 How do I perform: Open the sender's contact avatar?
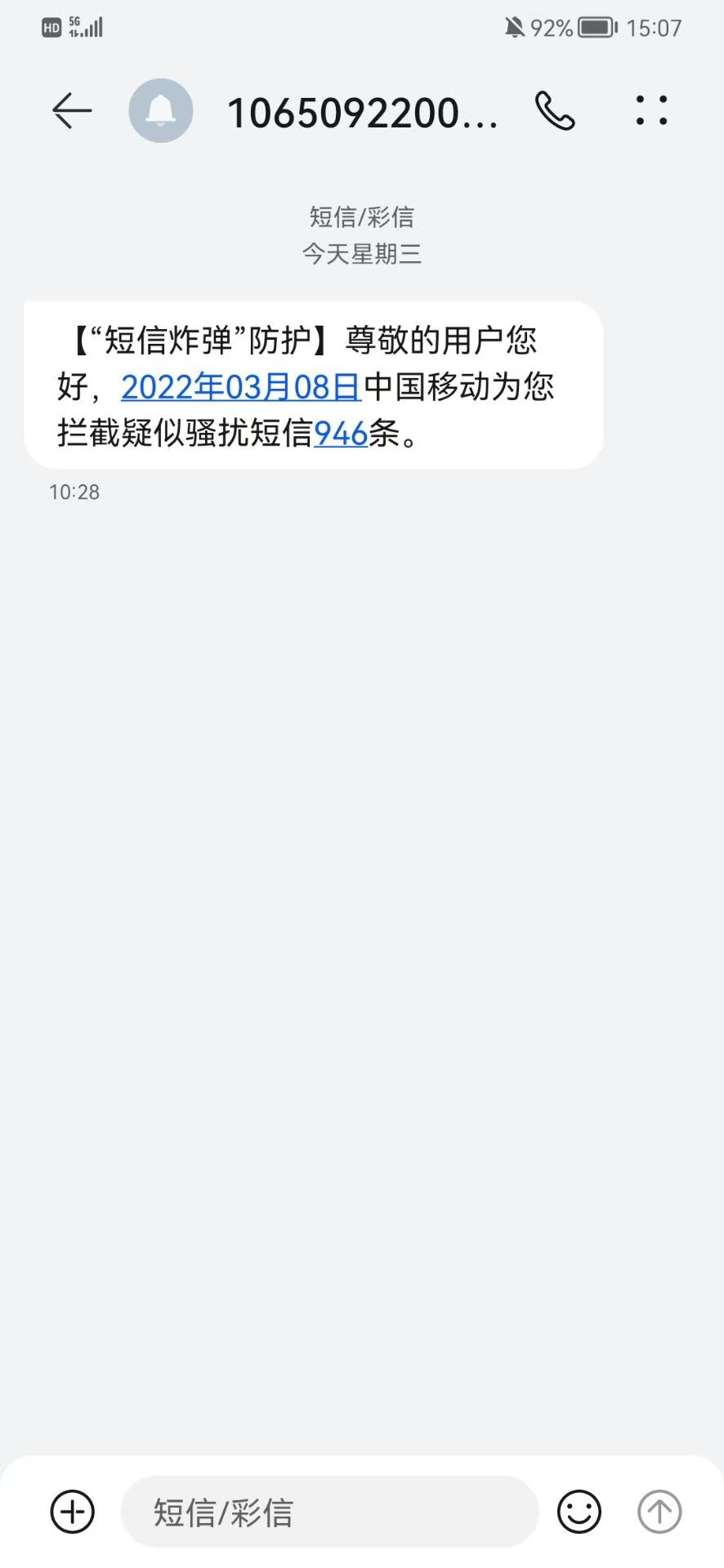(161, 110)
